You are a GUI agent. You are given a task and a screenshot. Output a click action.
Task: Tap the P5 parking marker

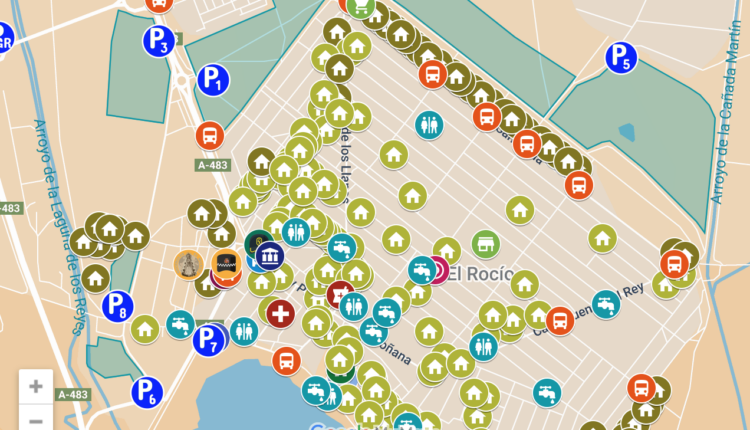[621, 58]
